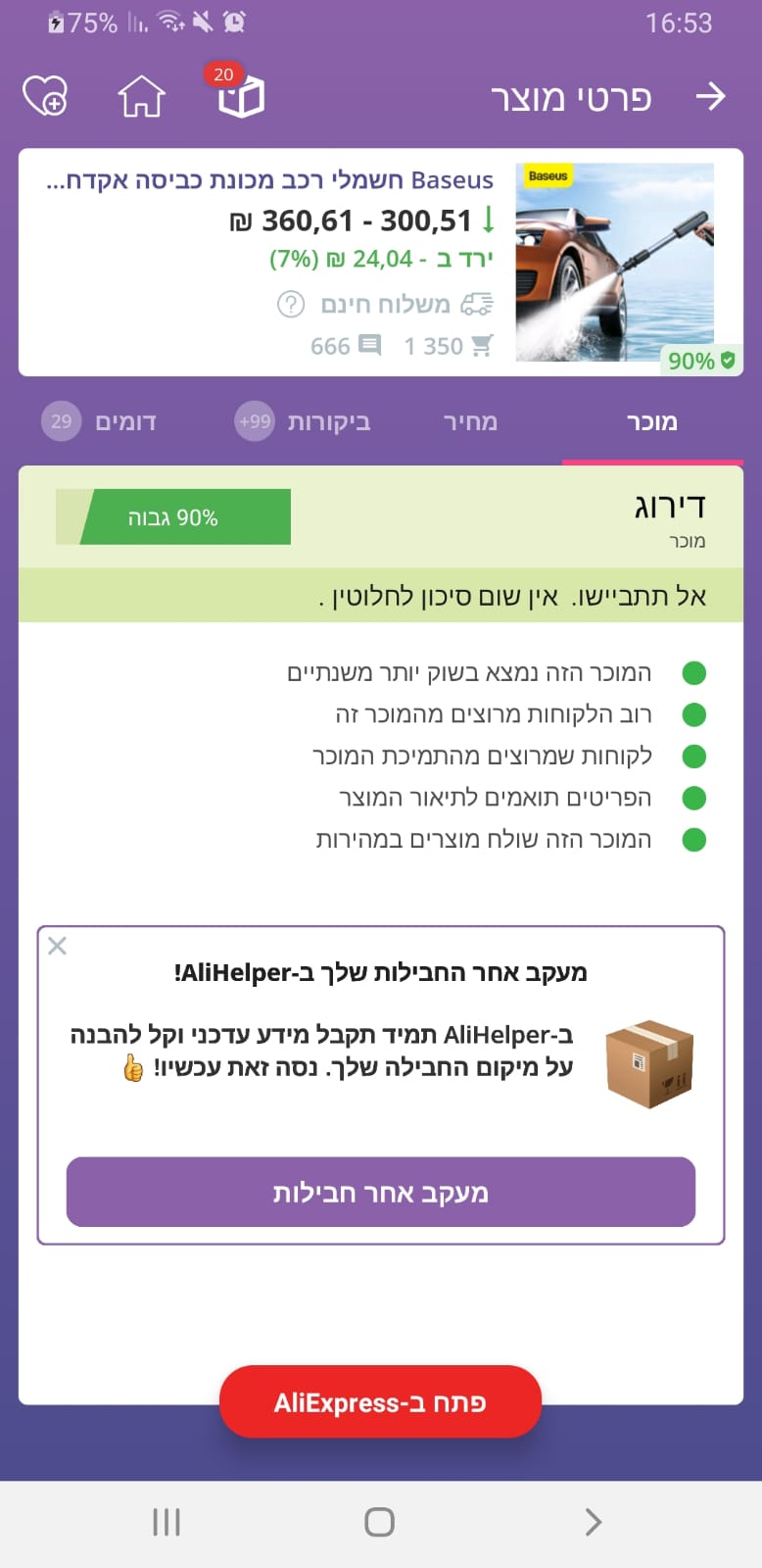Add product to favorites with heart icon
Screen dimensions: 762x1568
point(45,96)
